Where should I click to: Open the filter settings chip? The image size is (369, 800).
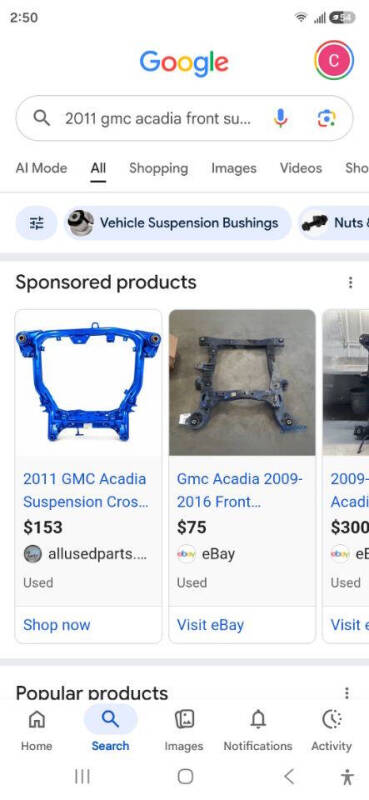[36, 223]
